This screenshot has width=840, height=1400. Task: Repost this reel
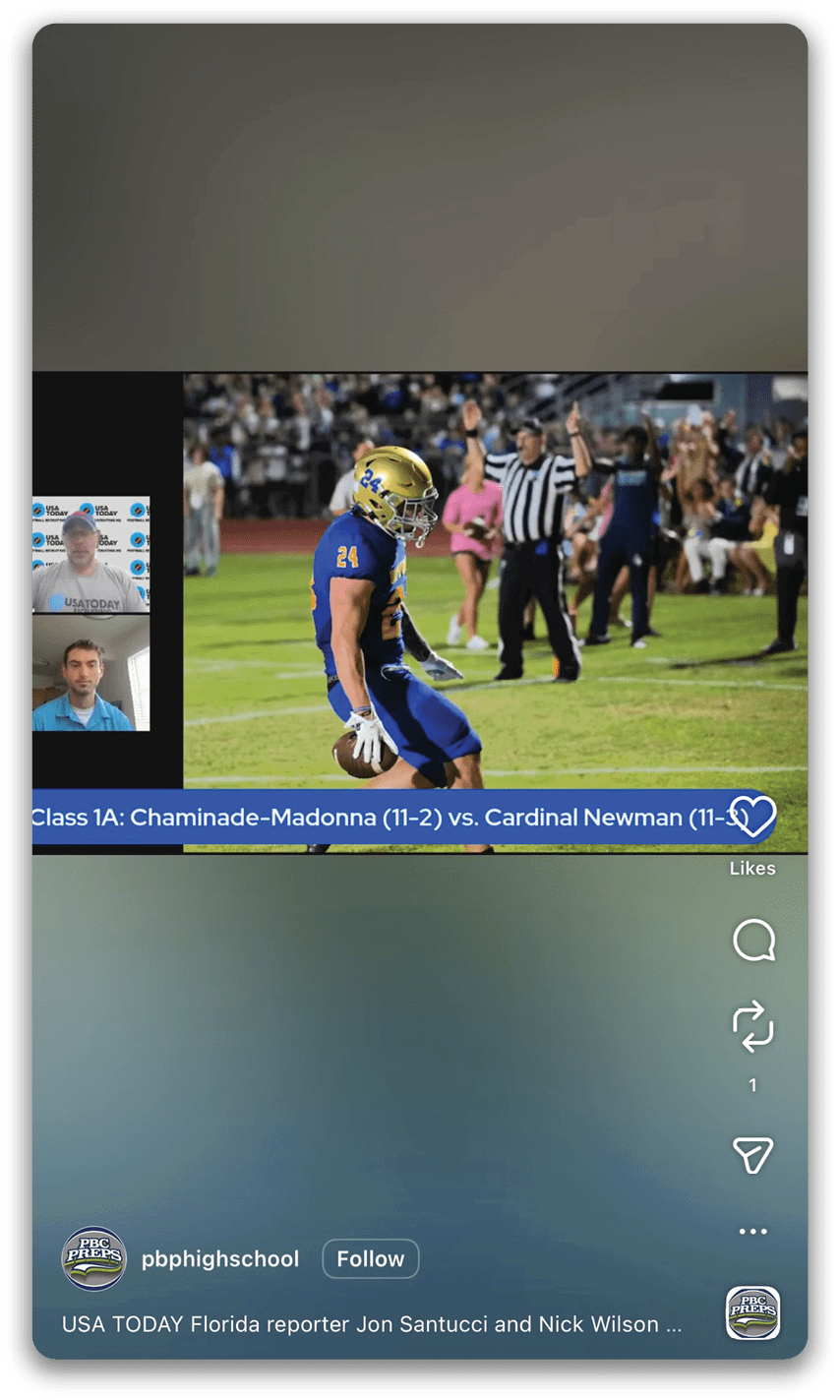tap(753, 1026)
